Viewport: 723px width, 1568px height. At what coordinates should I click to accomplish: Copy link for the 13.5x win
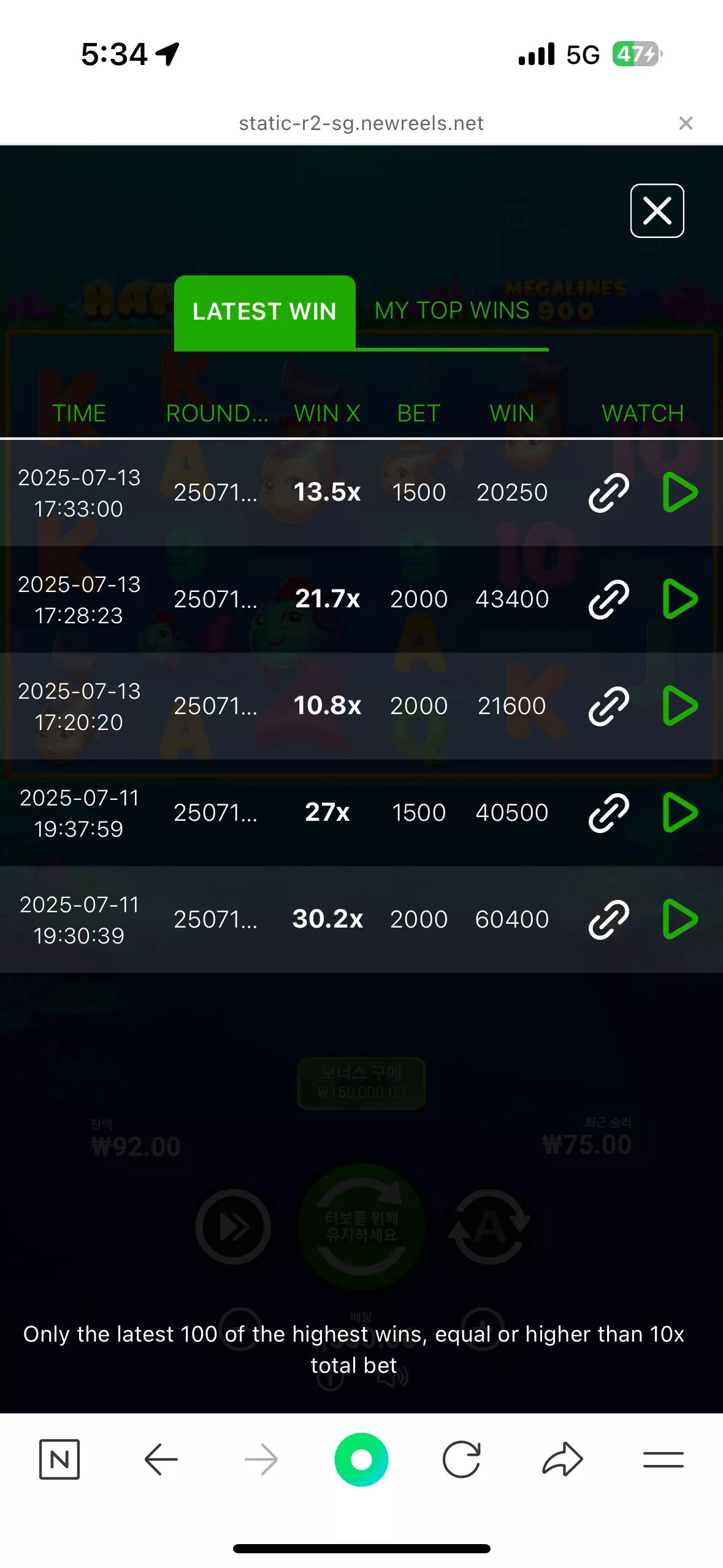(609, 492)
